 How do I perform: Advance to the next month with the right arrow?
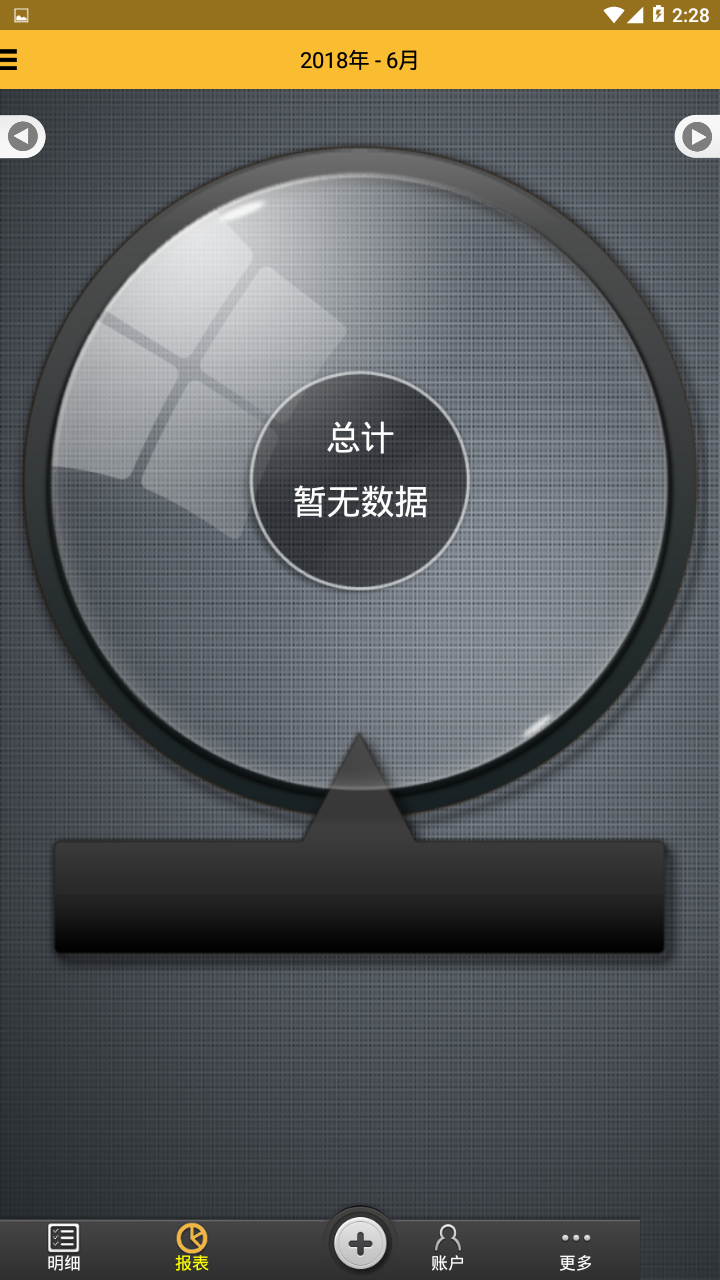pos(697,137)
